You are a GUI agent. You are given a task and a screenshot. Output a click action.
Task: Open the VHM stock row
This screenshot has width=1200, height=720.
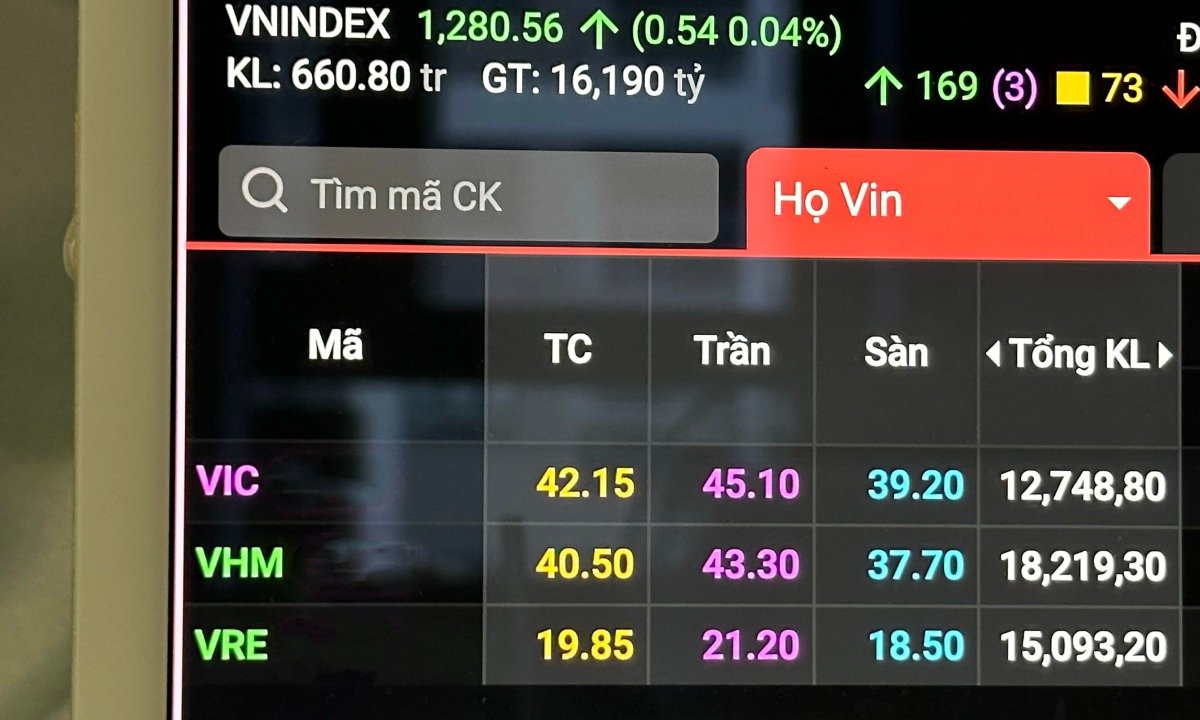239,564
